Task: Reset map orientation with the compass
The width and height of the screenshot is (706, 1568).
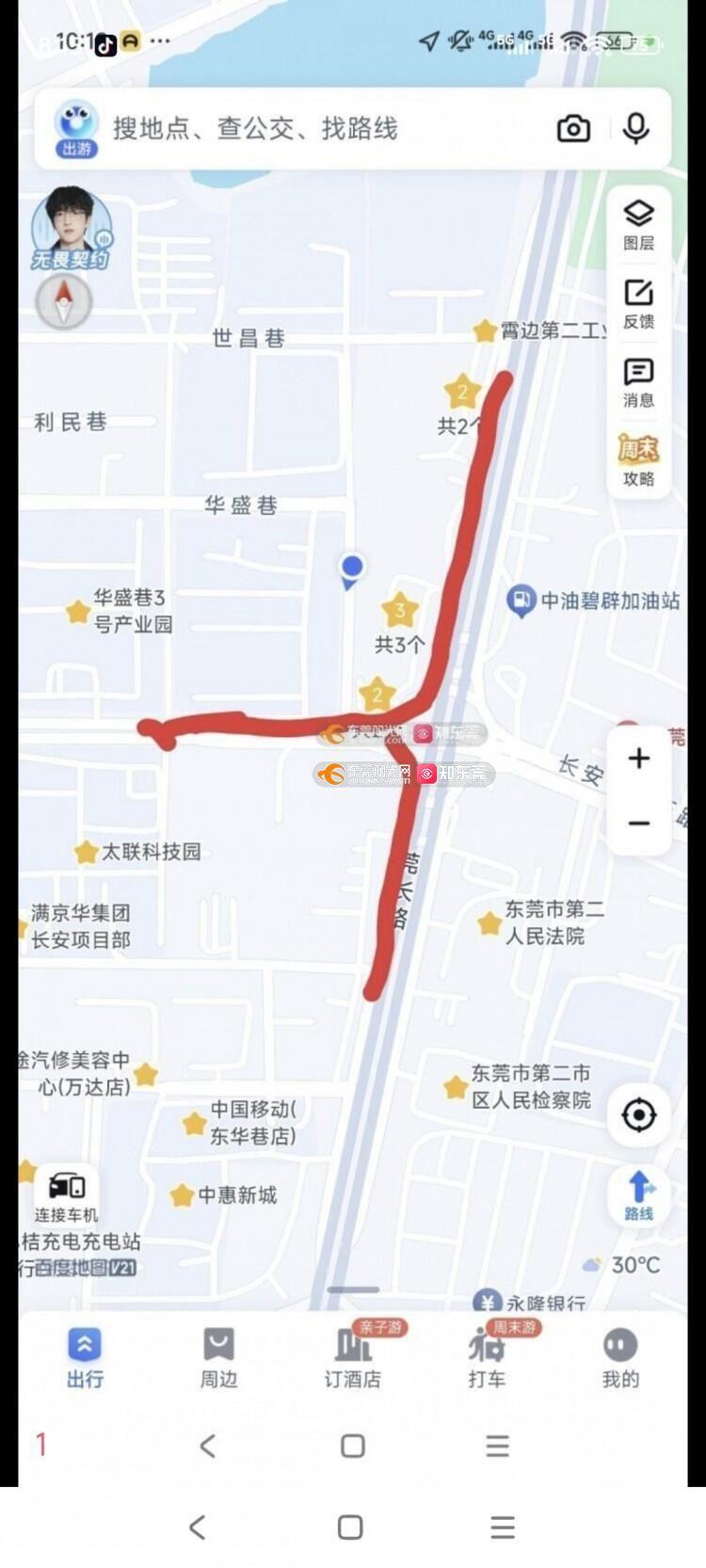Action: (x=64, y=301)
